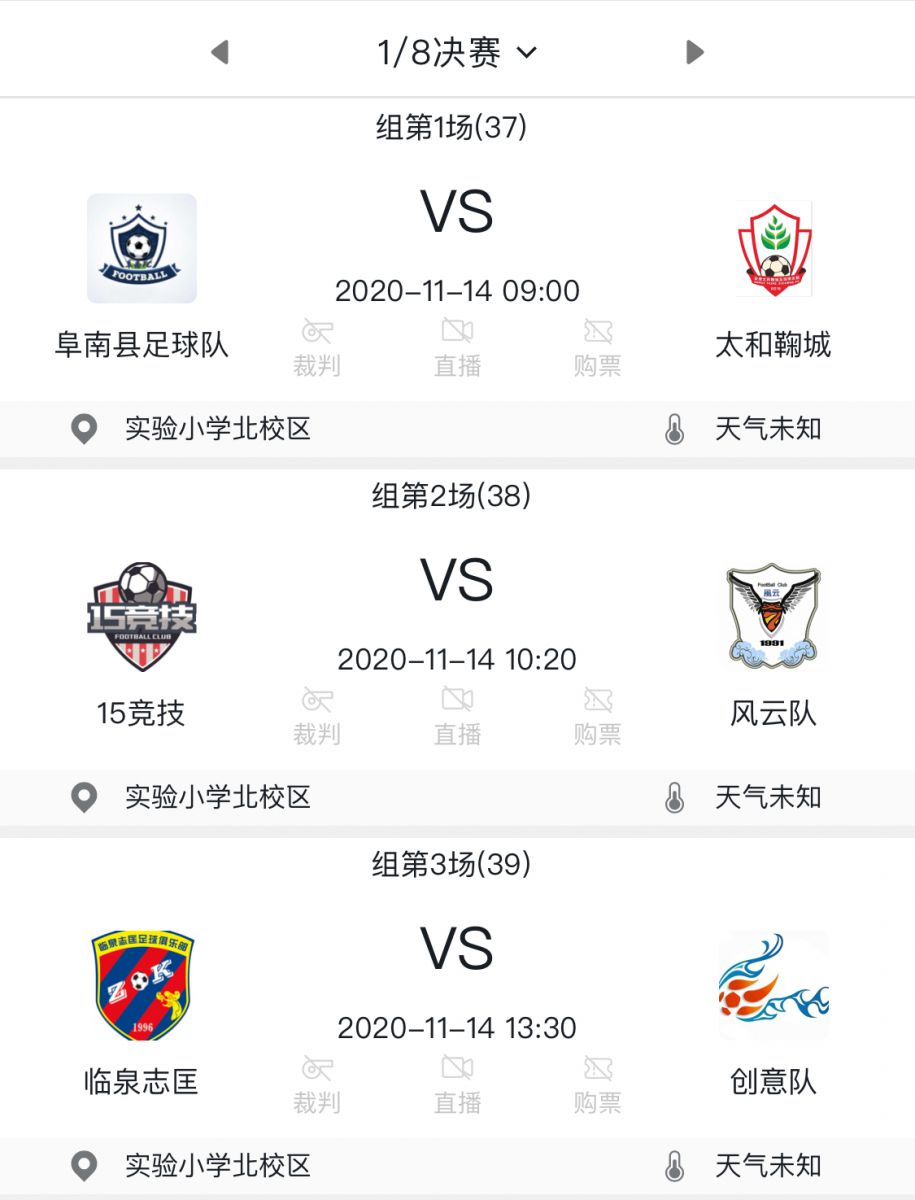Expand the 1/8决赛 round dropdown
Viewport: 915px width, 1200px height.
(x=457, y=52)
